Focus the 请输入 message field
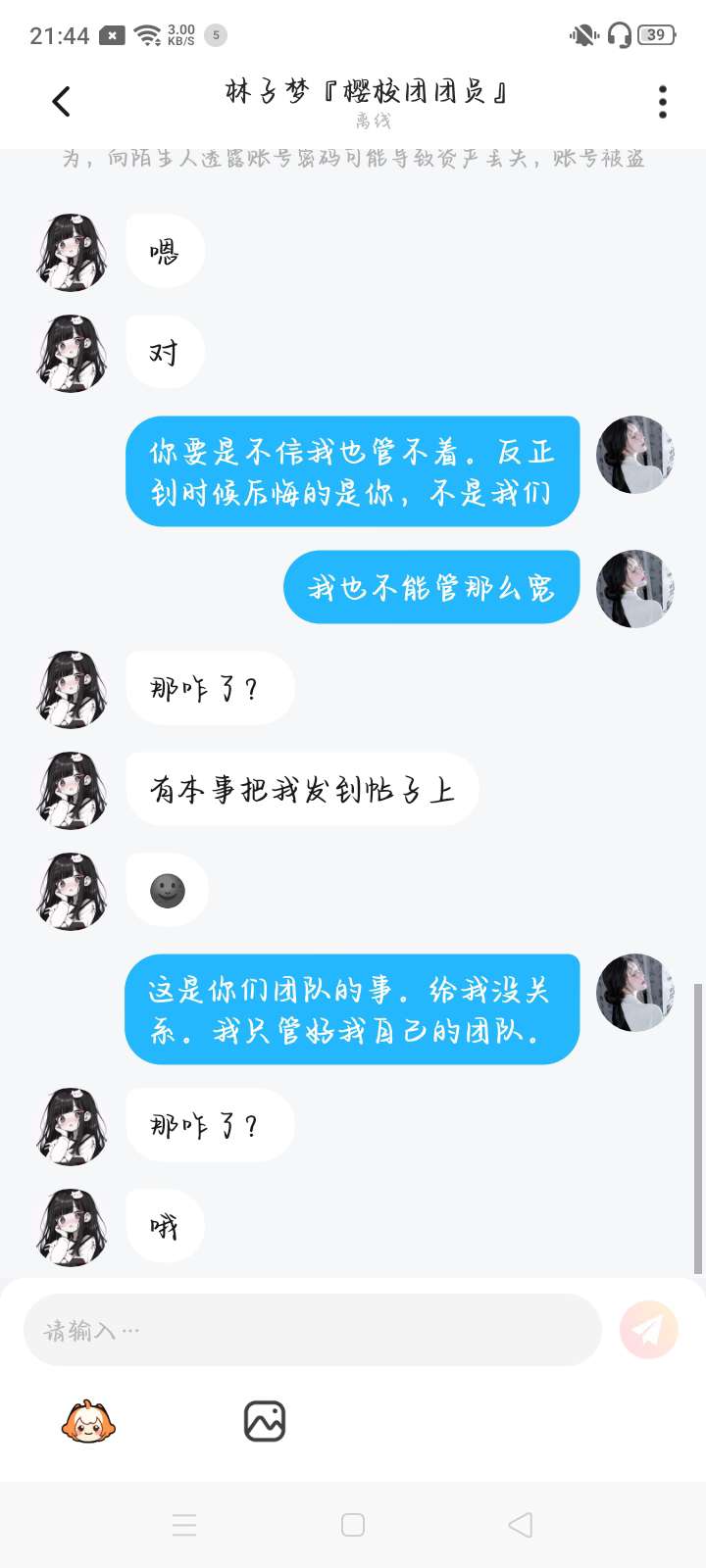This screenshot has height=1568, width=706. click(x=312, y=1330)
